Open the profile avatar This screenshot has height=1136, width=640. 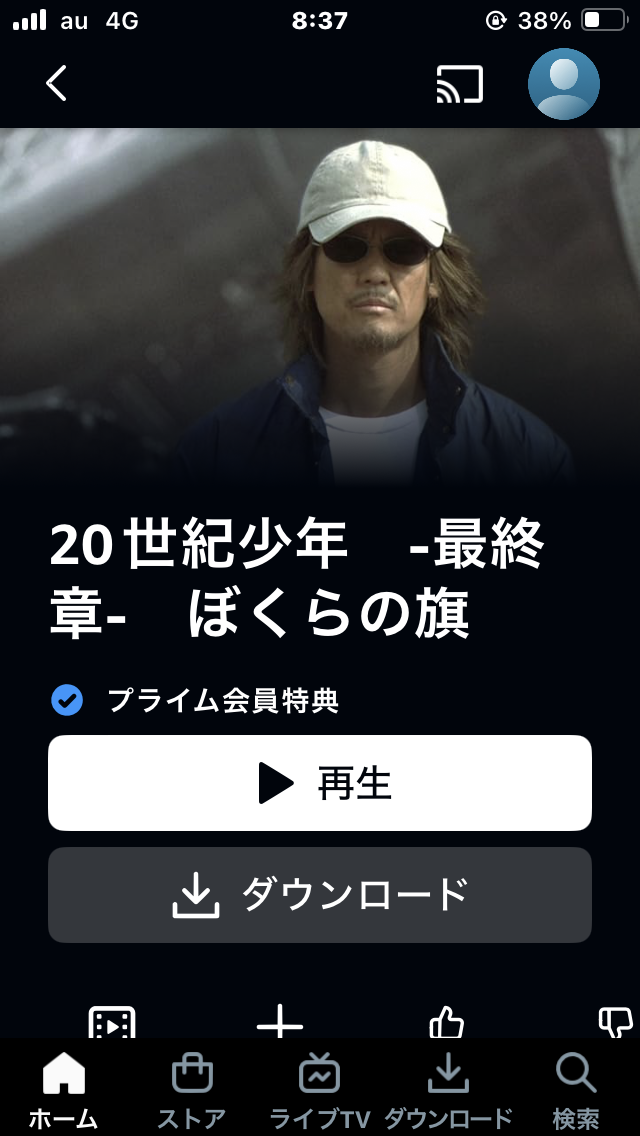pos(564,84)
